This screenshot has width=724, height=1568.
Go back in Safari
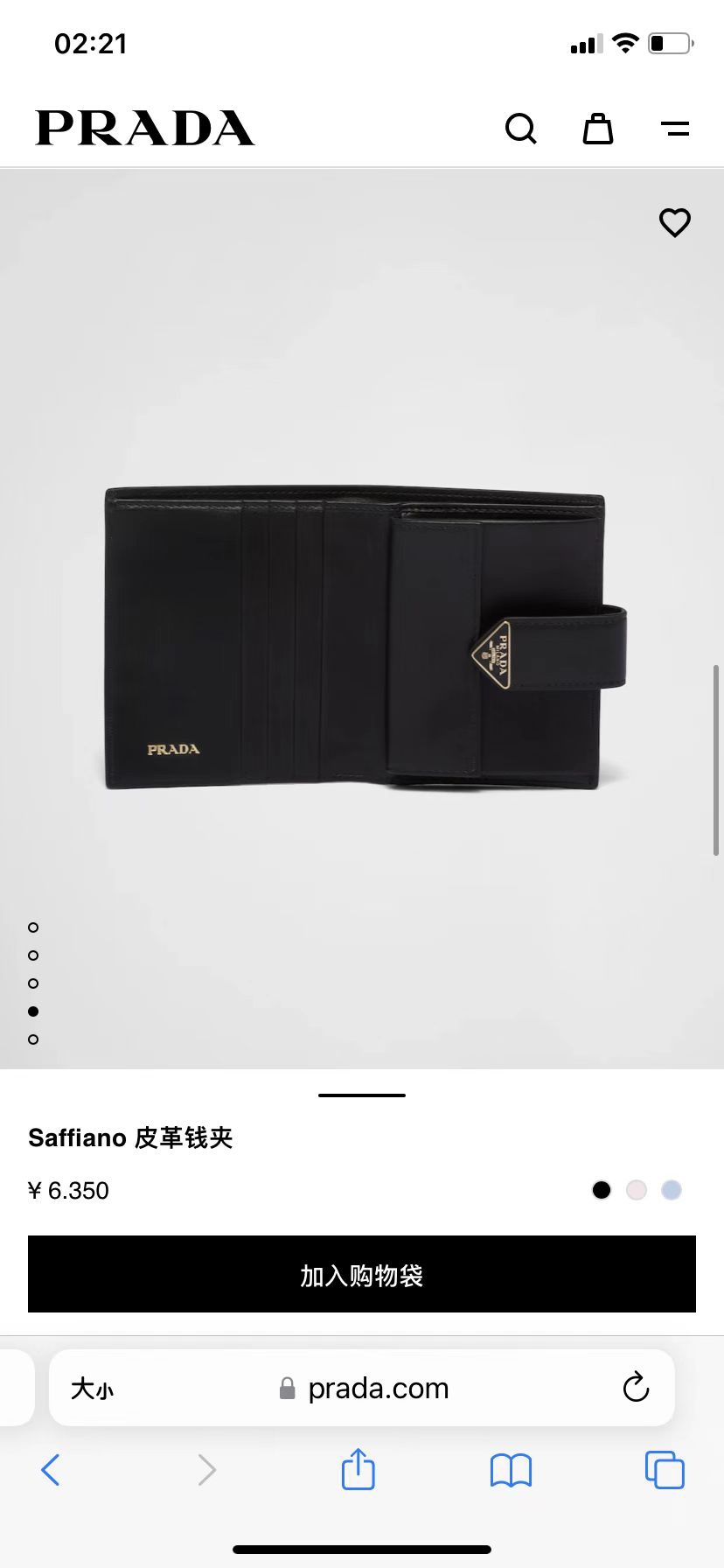click(51, 1470)
